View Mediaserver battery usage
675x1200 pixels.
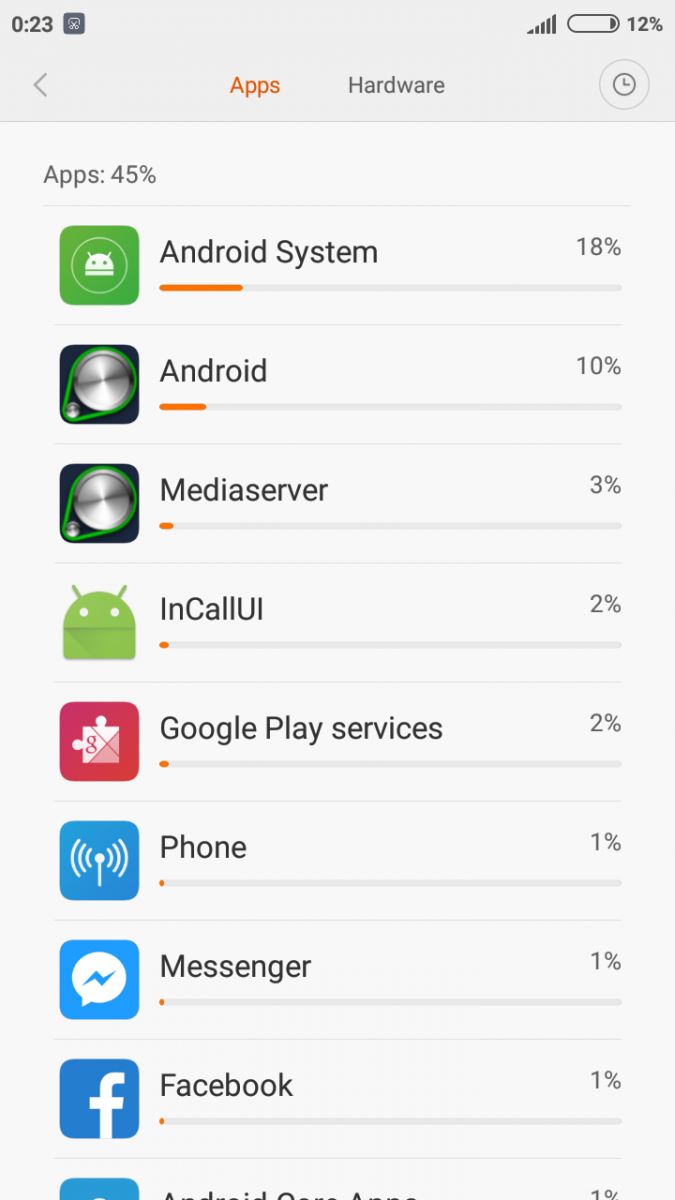click(337, 503)
